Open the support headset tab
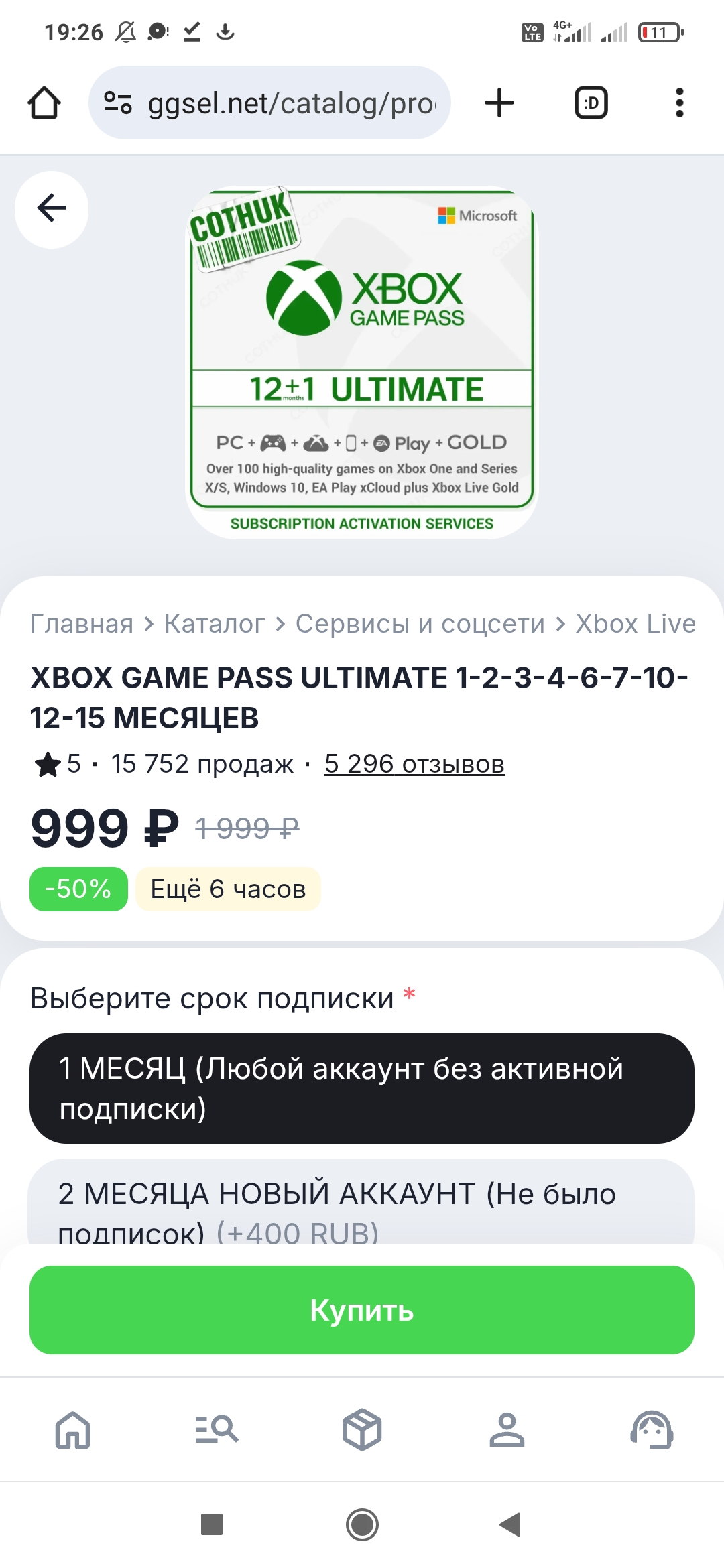724x1568 pixels. click(652, 1430)
